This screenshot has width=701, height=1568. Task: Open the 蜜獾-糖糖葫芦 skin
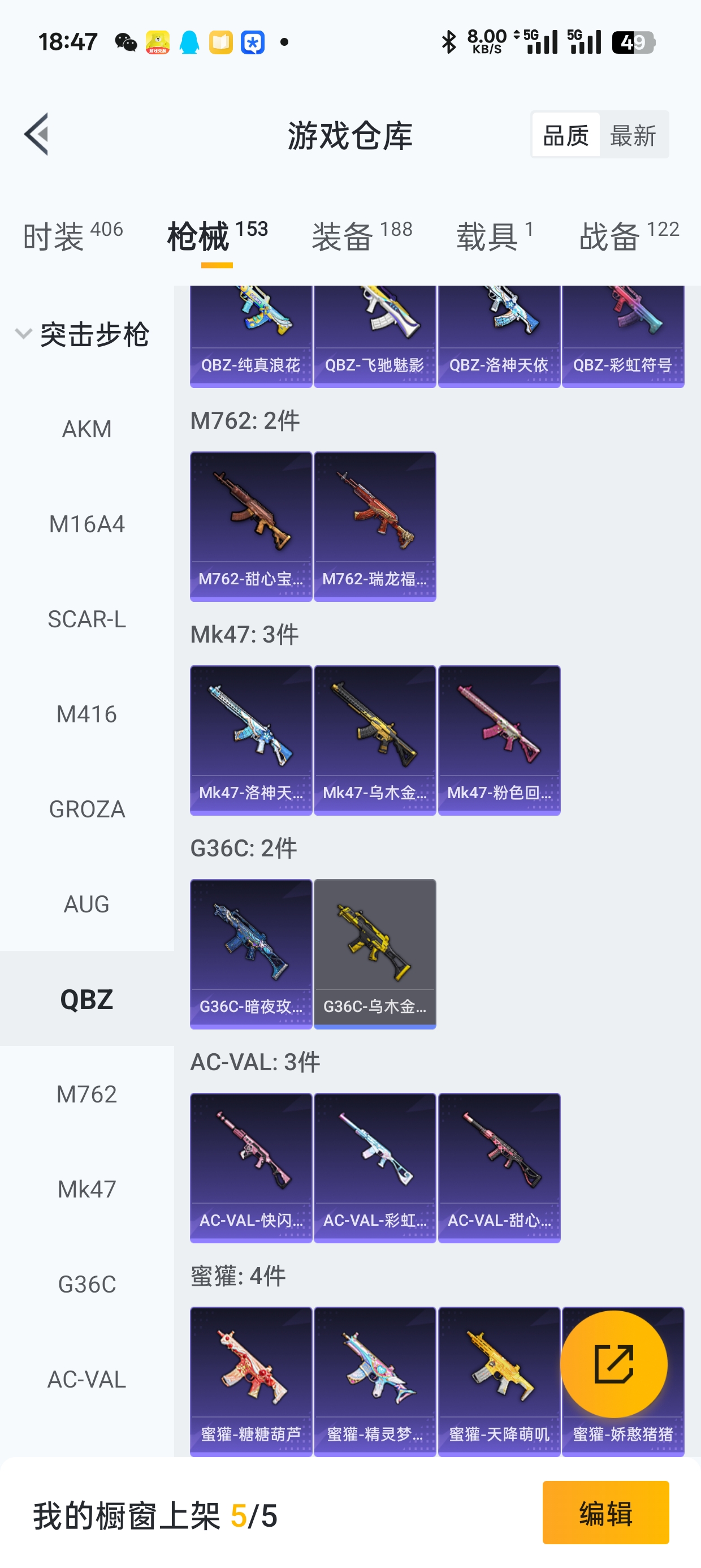[x=250, y=1381]
